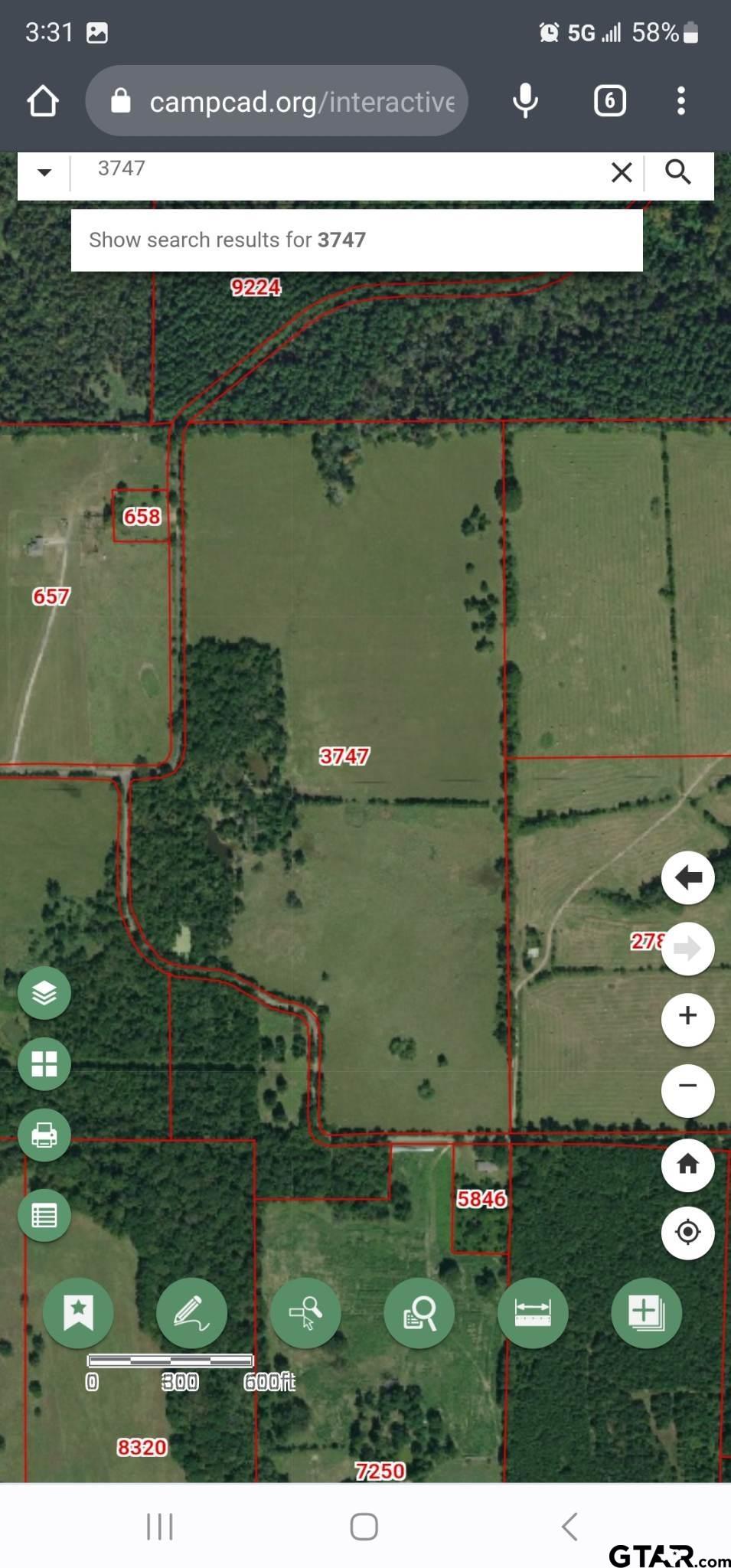Clear the 3747 search text
Viewport: 731px width, 1568px height.
[x=622, y=172]
